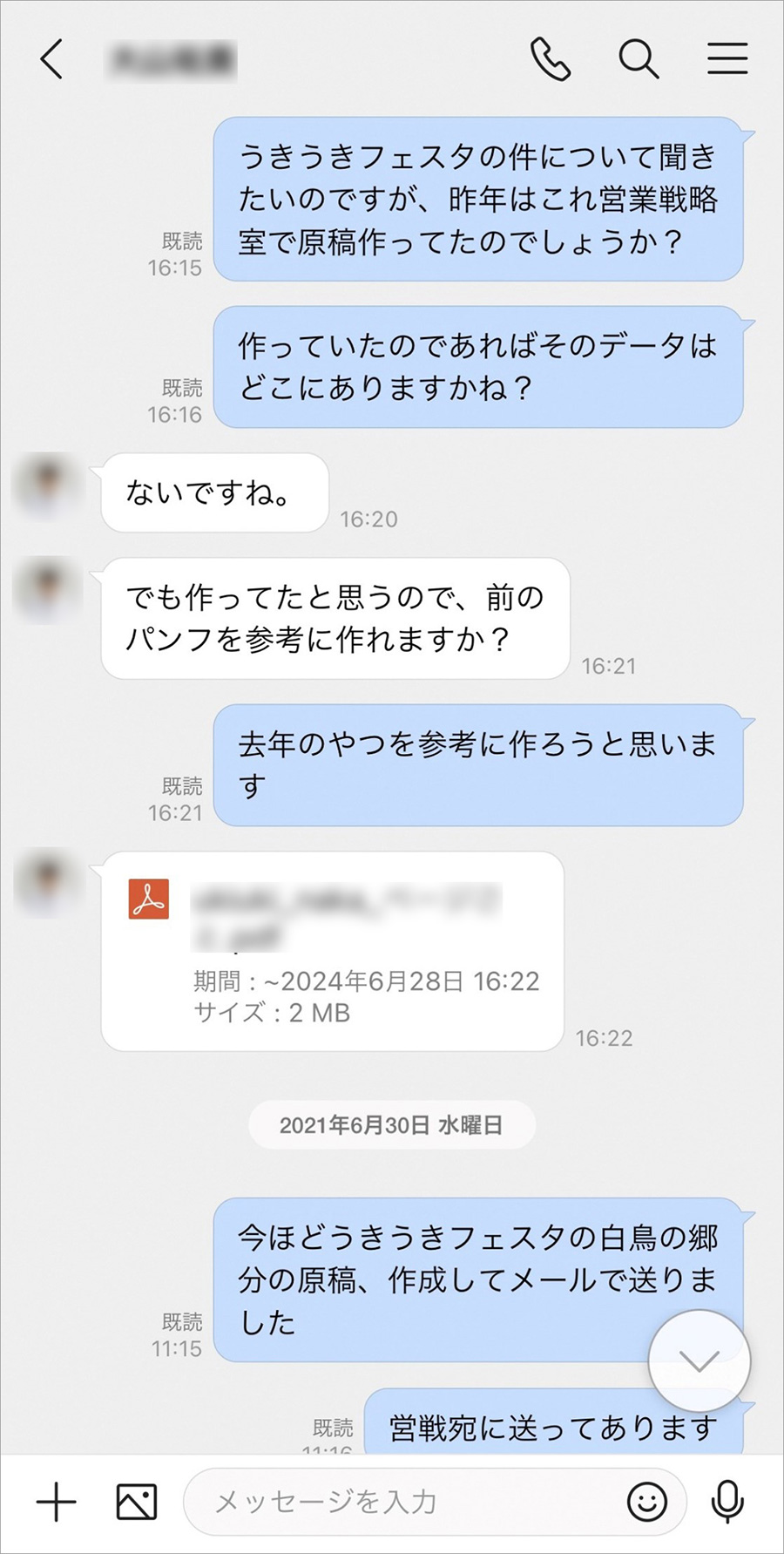Image resolution: width=784 pixels, height=1554 pixels.
Task: Open the chat menu (three lines)
Action: coord(727,59)
